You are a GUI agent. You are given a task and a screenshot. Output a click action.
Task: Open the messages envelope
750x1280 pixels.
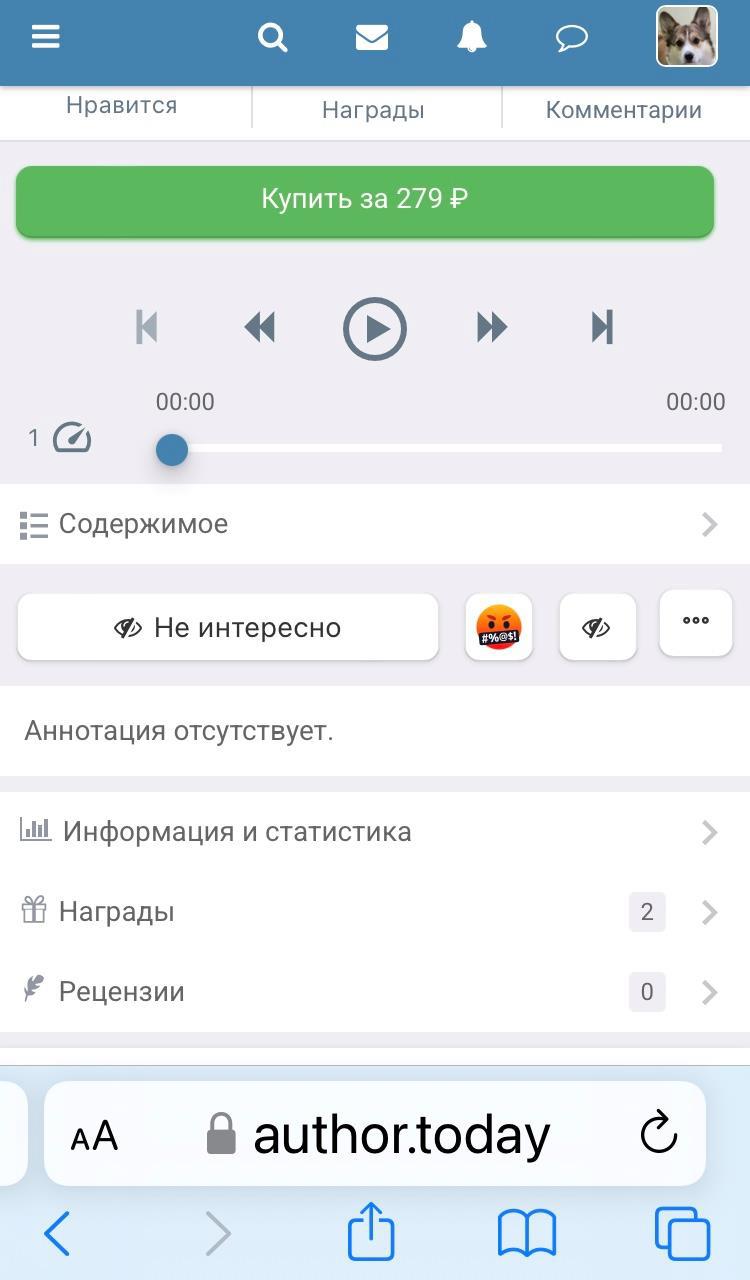point(372,37)
